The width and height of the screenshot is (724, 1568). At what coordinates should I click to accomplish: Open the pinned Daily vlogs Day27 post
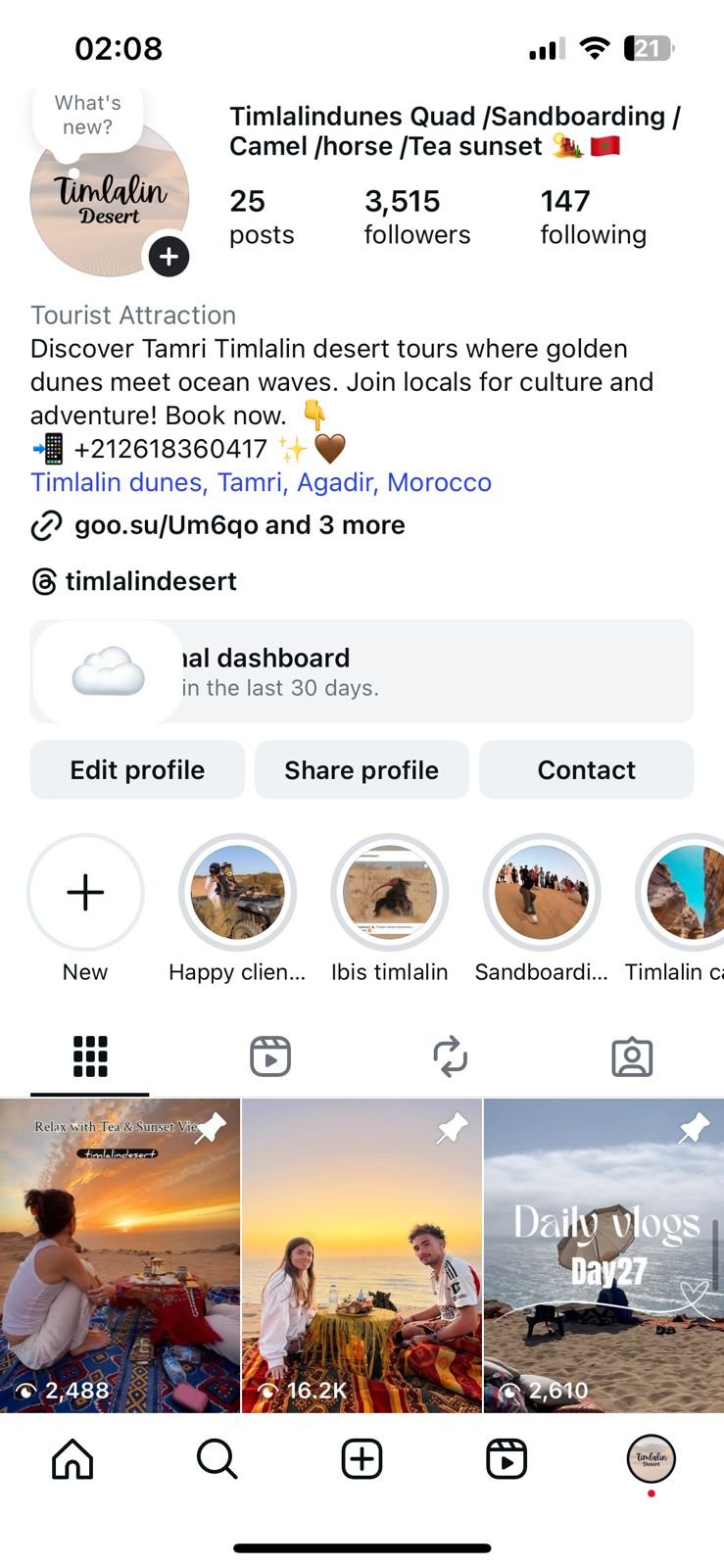tap(603, 1255)
